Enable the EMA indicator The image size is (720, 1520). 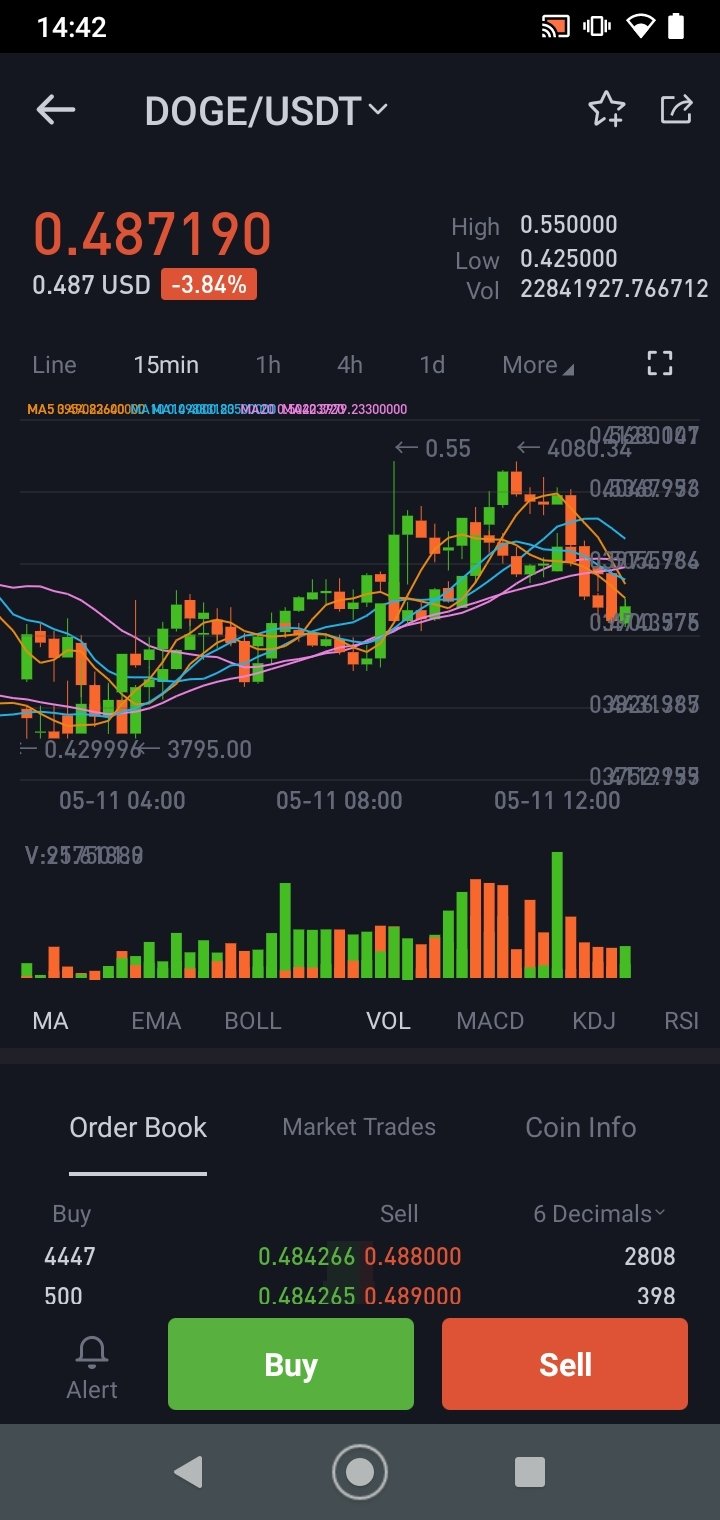(156, 1021)
